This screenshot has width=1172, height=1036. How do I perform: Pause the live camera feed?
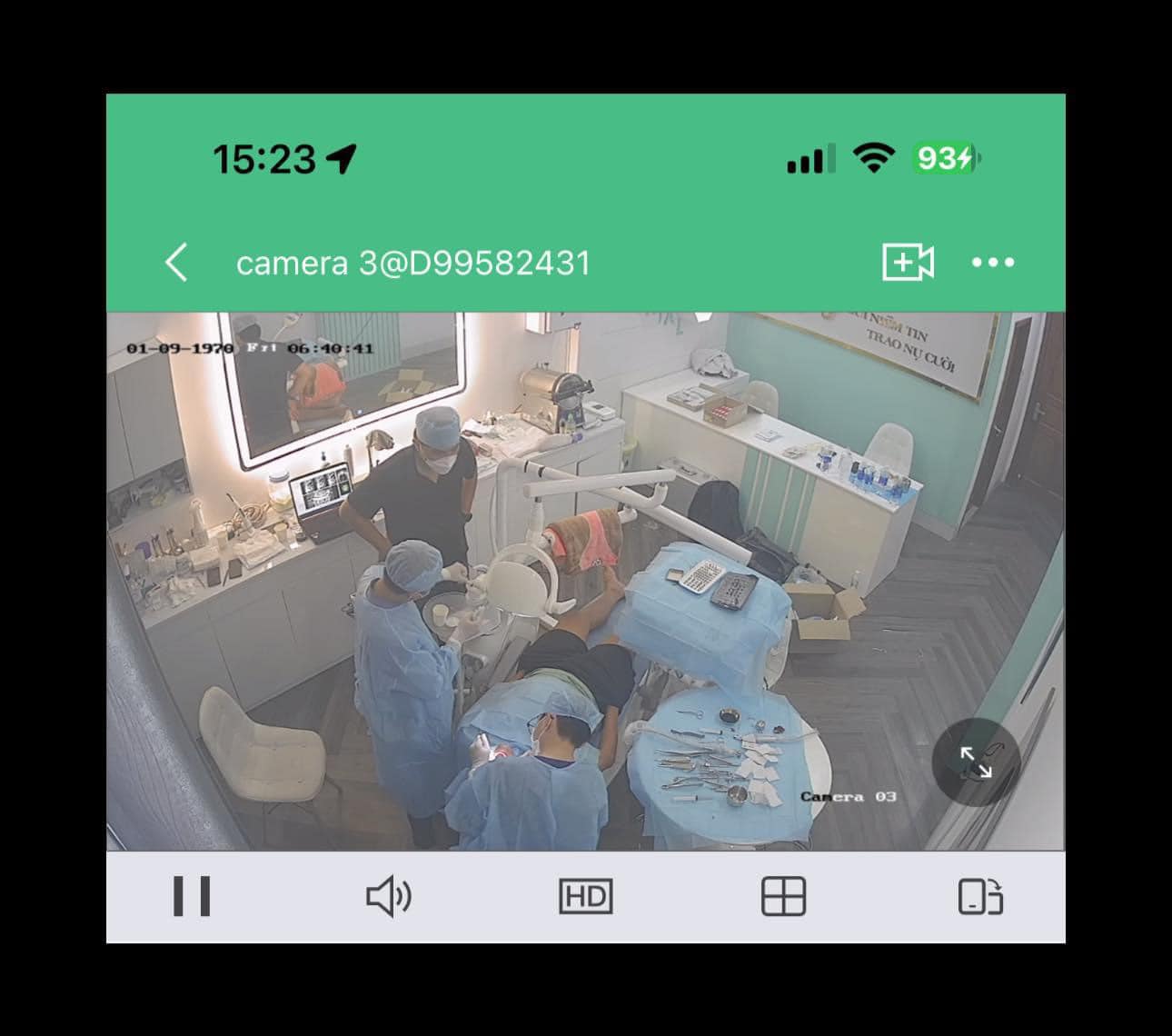(x=192, y=896)
